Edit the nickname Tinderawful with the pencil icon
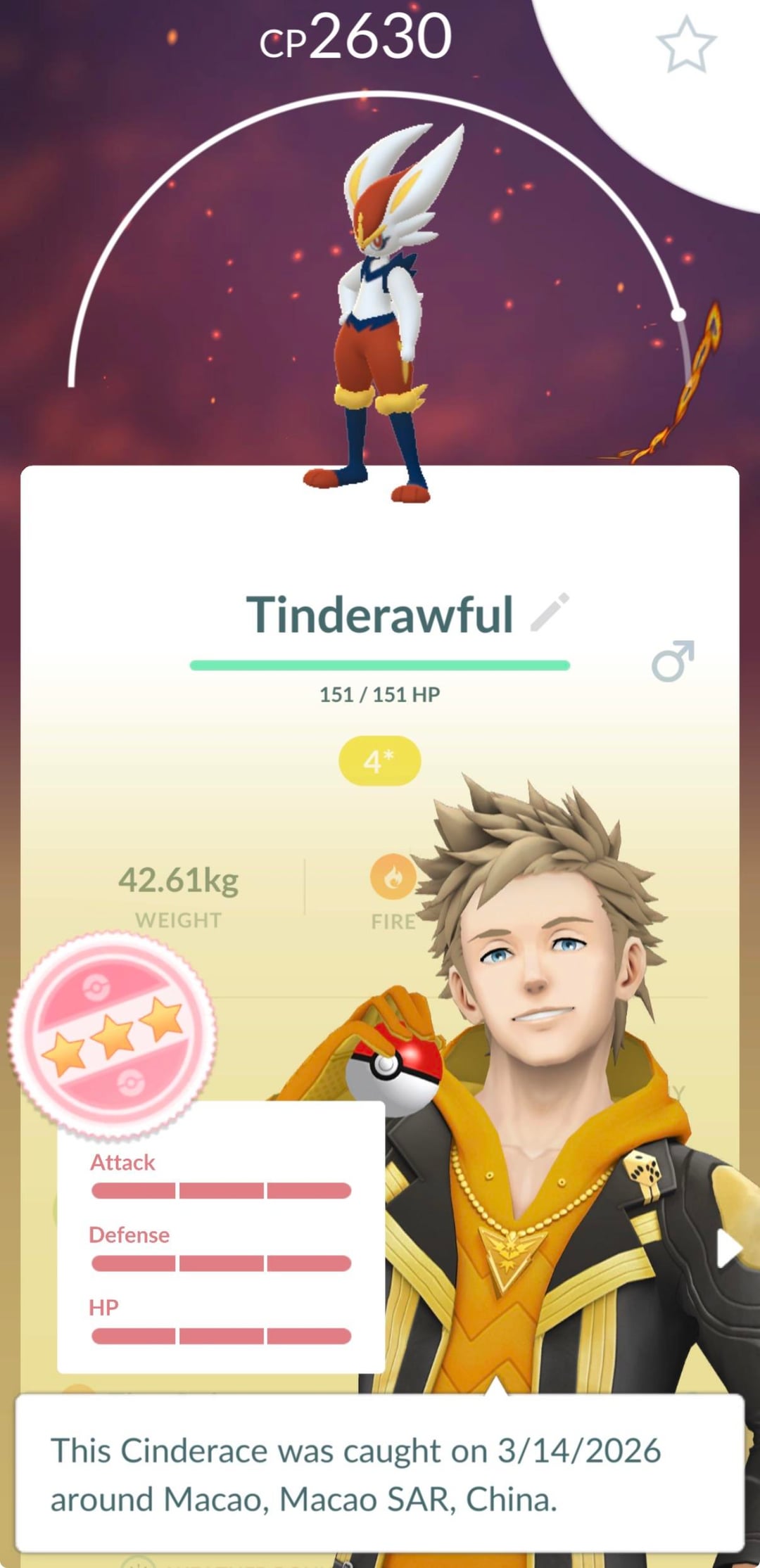Viewport: 760px width, 1568px height. pos(550,612)
